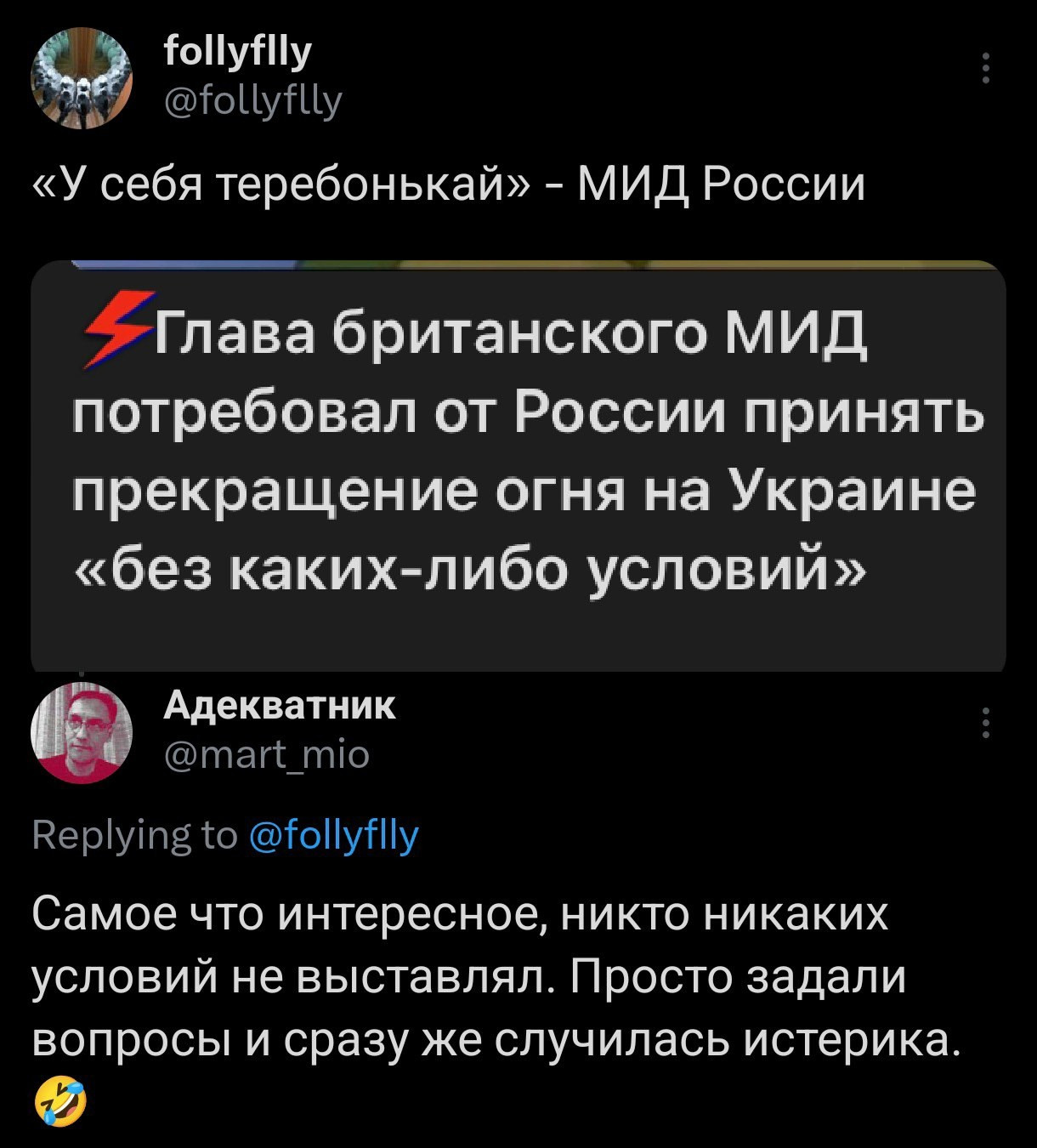
Task: Follow the @follyflly mention link in the reply
Action: (334, 836)
